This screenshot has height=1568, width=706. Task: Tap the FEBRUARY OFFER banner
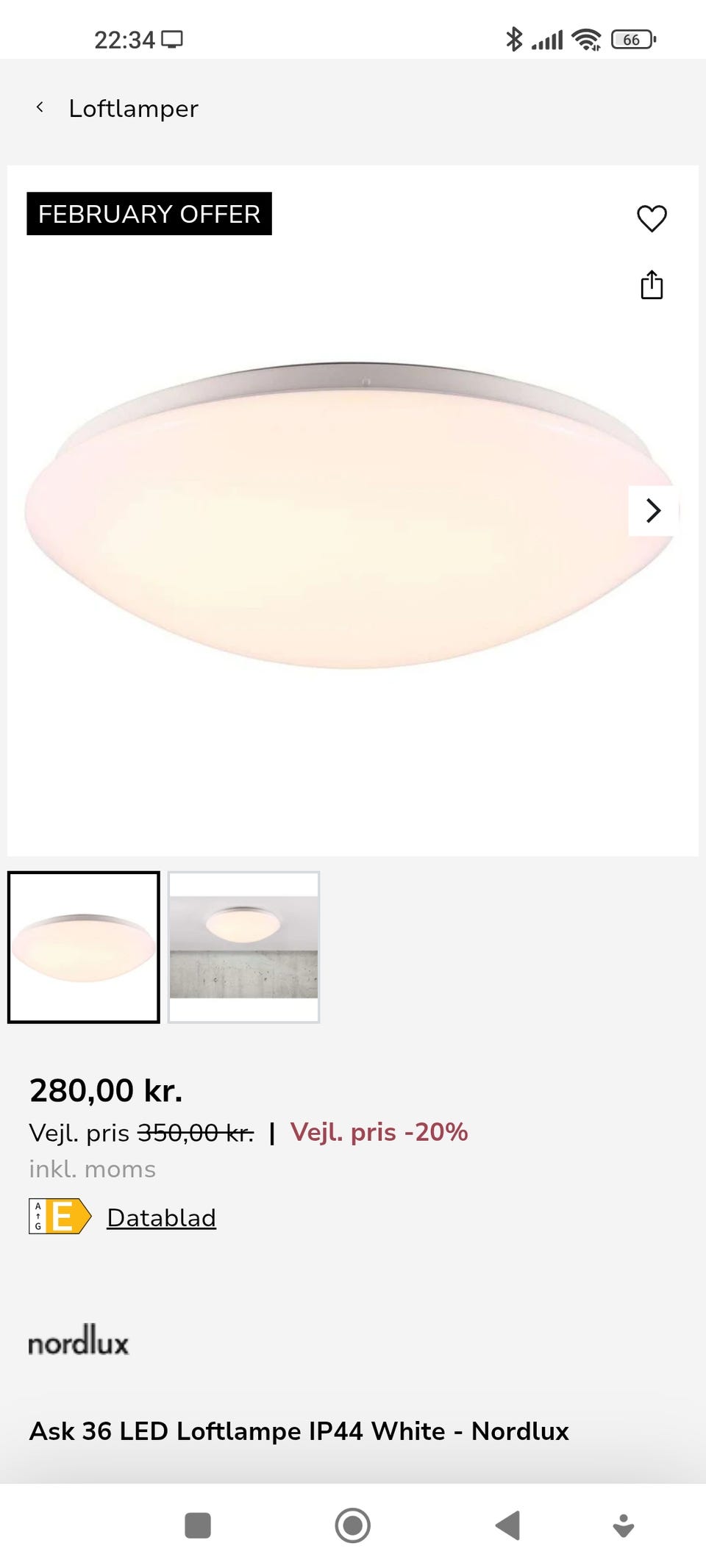point(149,214)
